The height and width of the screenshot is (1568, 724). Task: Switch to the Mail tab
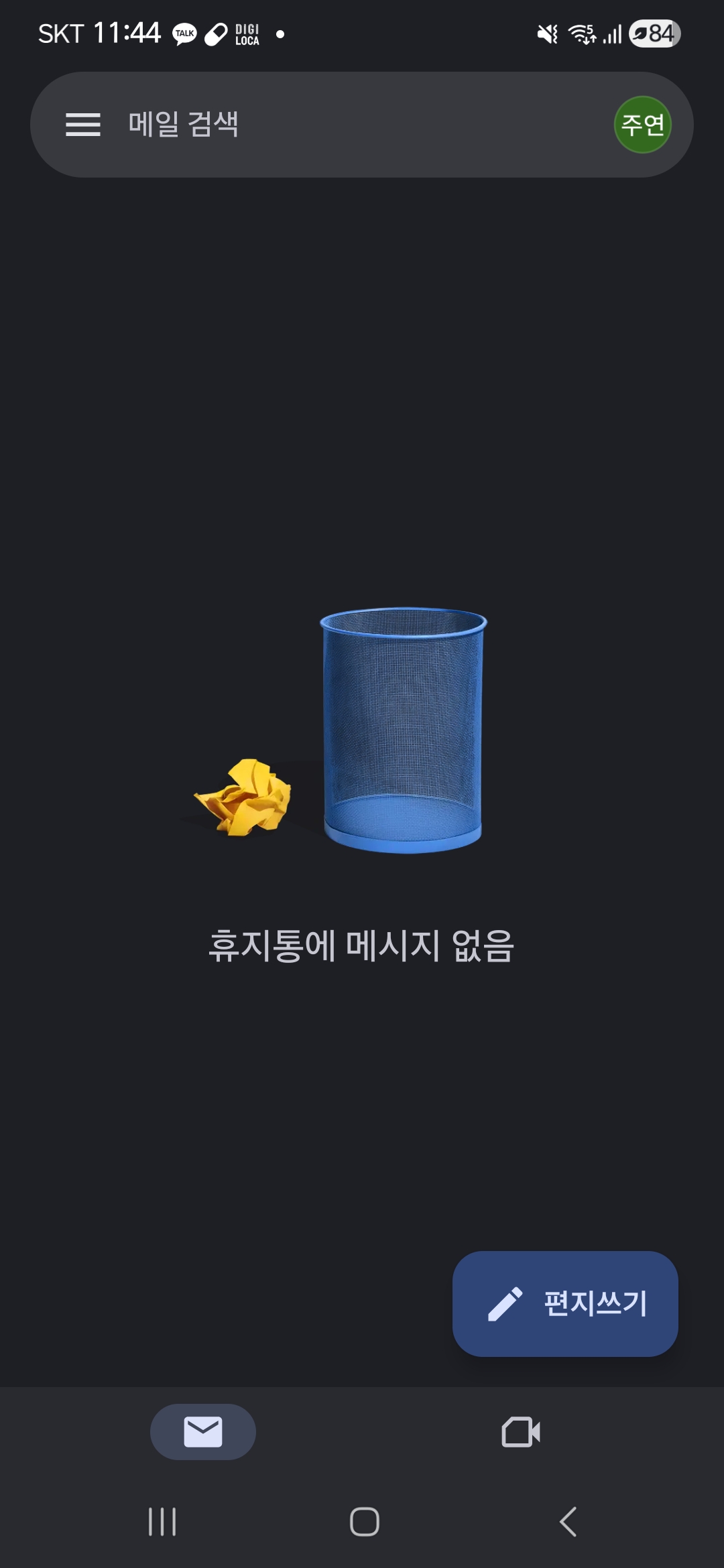(202, 1432)
